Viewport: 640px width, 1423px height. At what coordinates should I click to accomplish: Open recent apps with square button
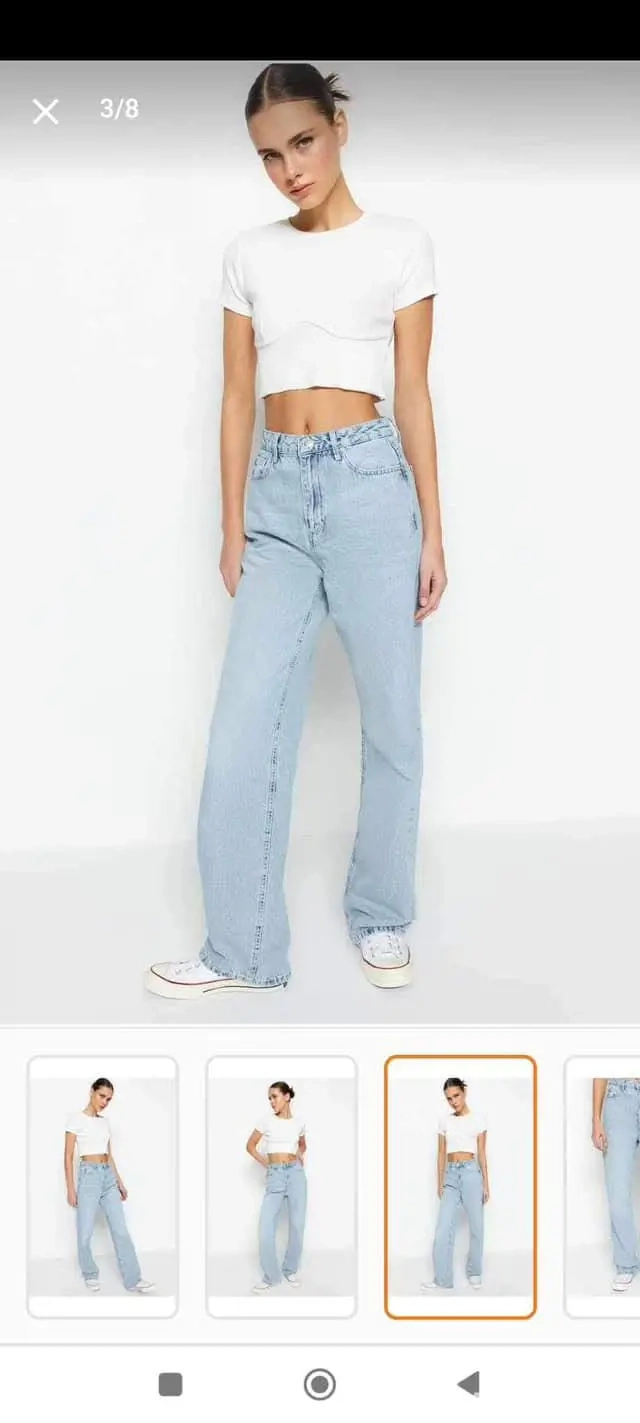point(171,1384)
